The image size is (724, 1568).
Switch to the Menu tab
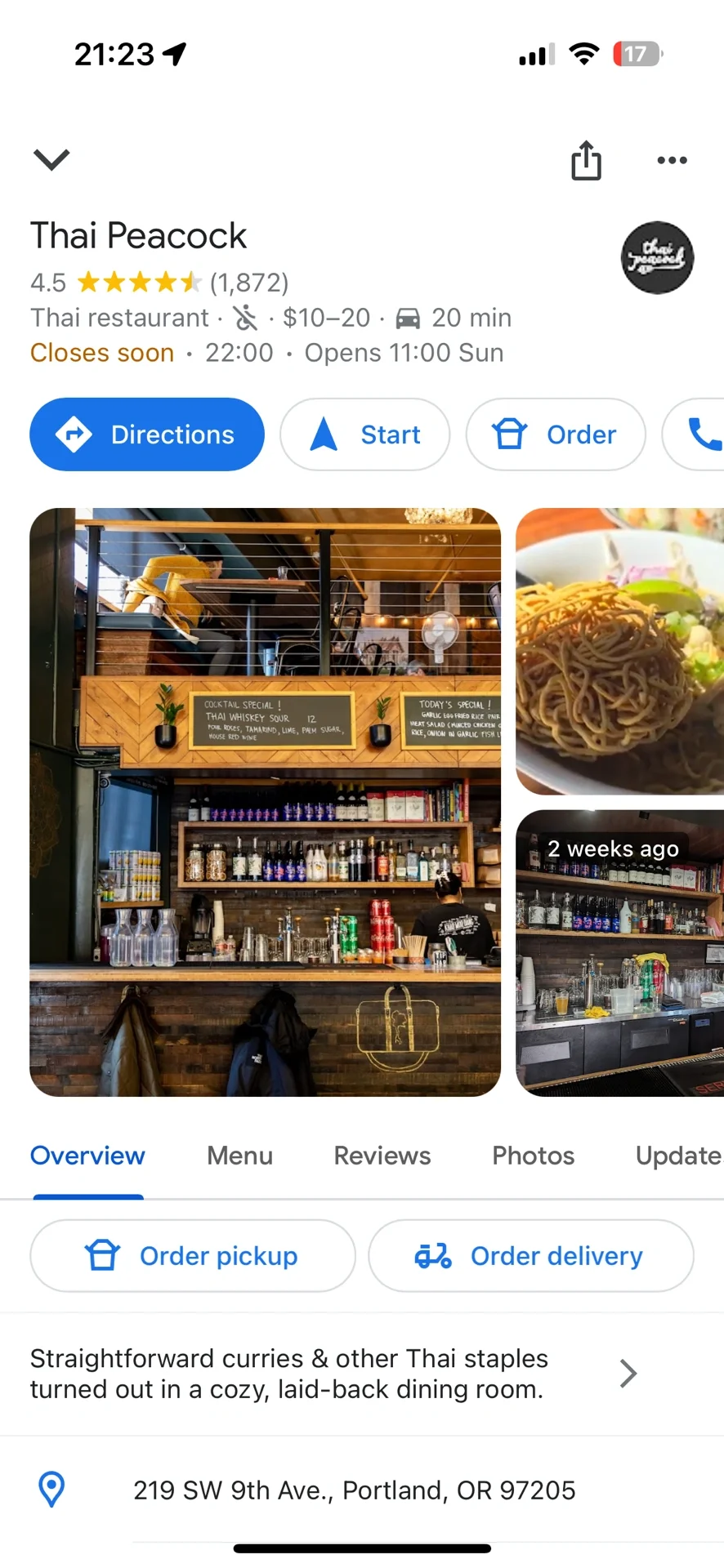[239, 1156]
